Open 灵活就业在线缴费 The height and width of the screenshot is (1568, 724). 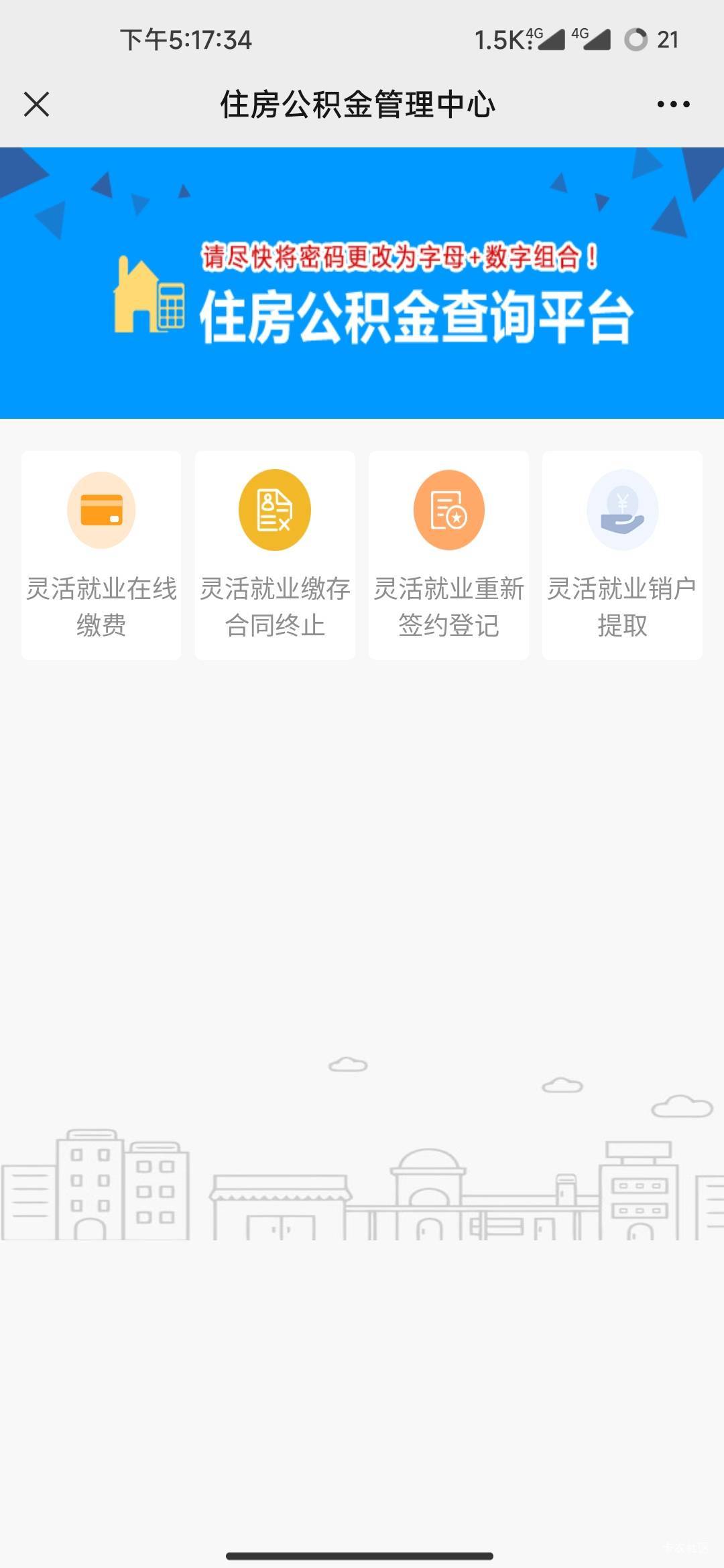click(x=101, y=555)
